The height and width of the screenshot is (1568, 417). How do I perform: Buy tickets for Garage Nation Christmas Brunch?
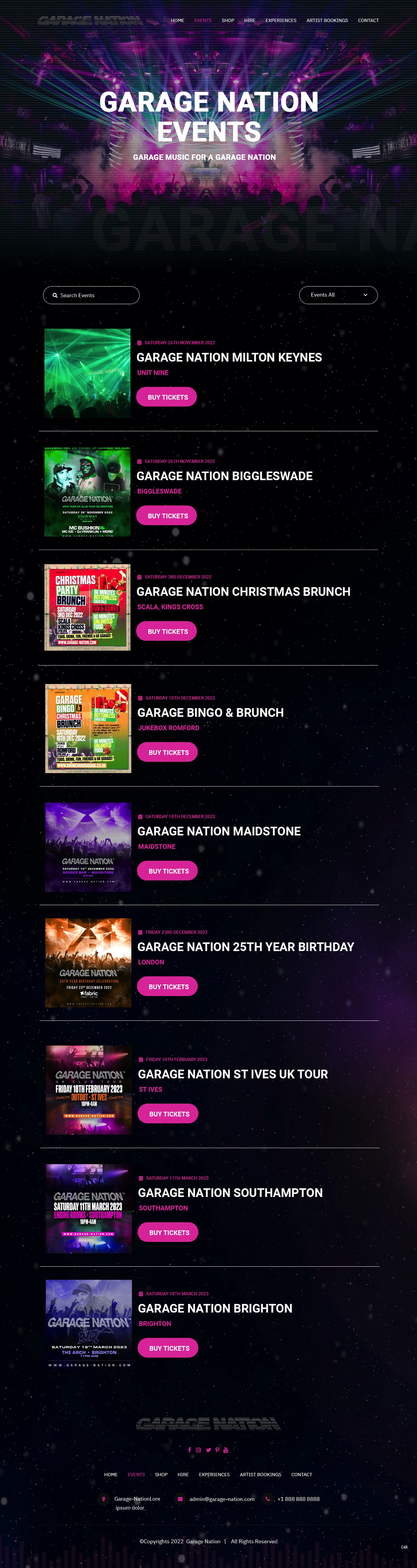[167, 631]
